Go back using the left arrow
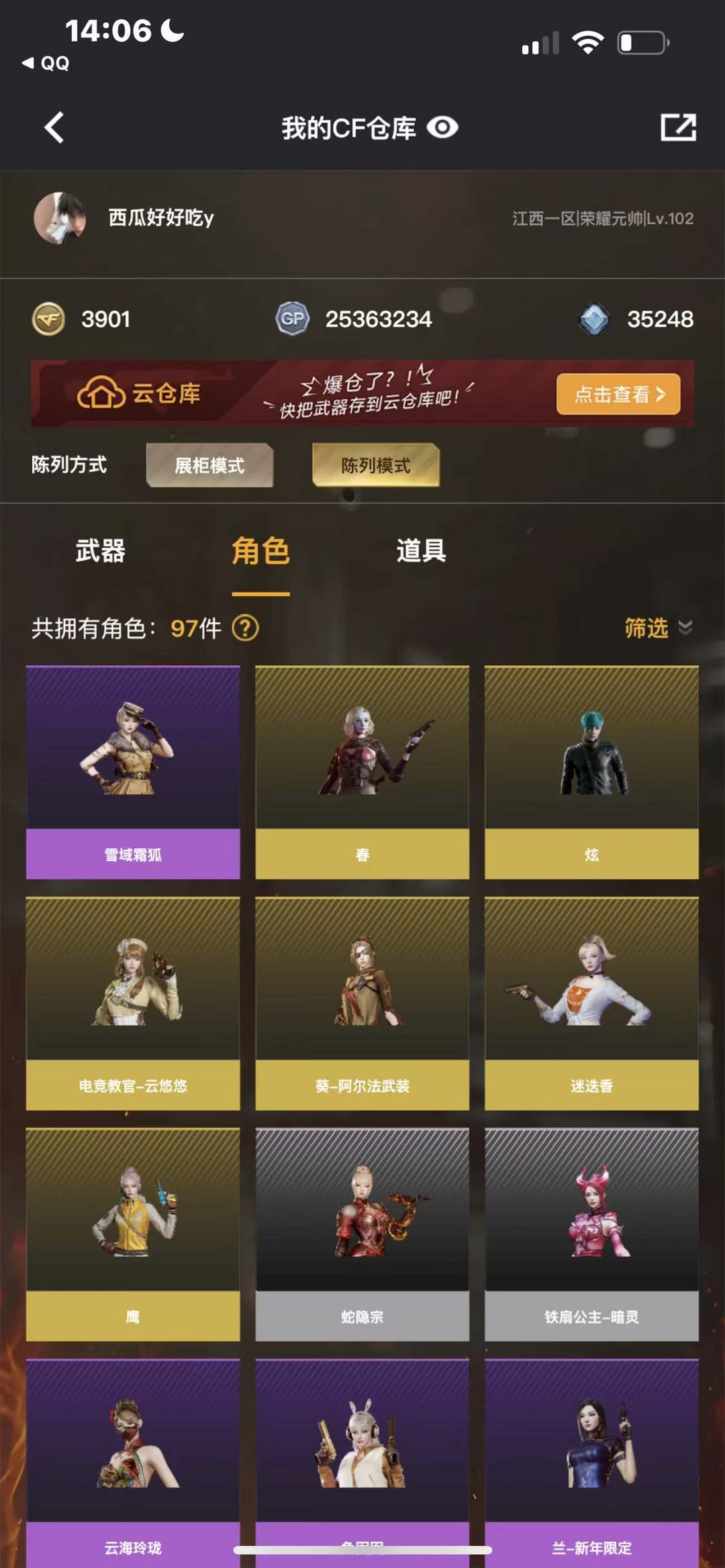 [x=54, y=128]
